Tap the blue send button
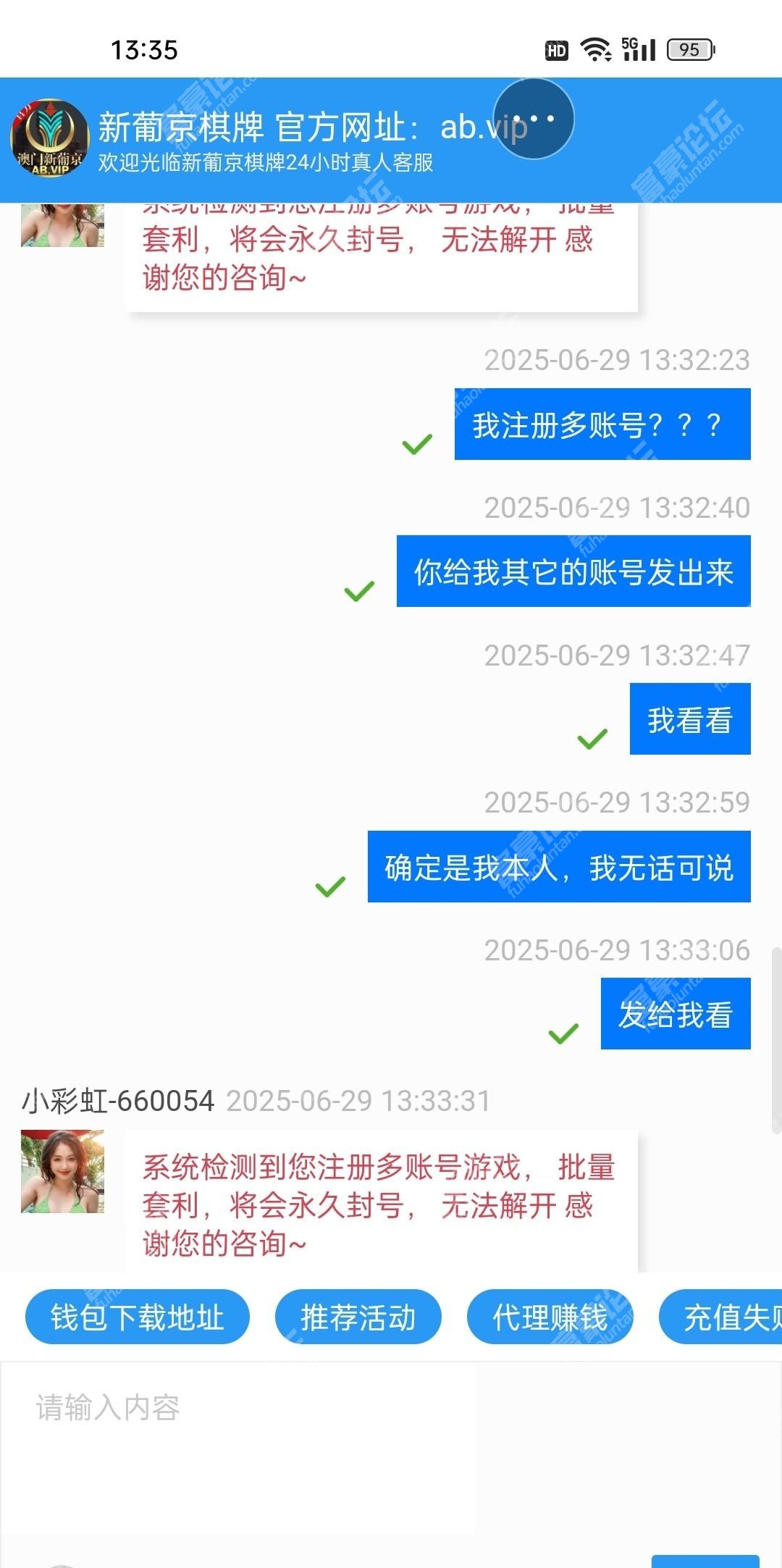 tap(705, 1560)
